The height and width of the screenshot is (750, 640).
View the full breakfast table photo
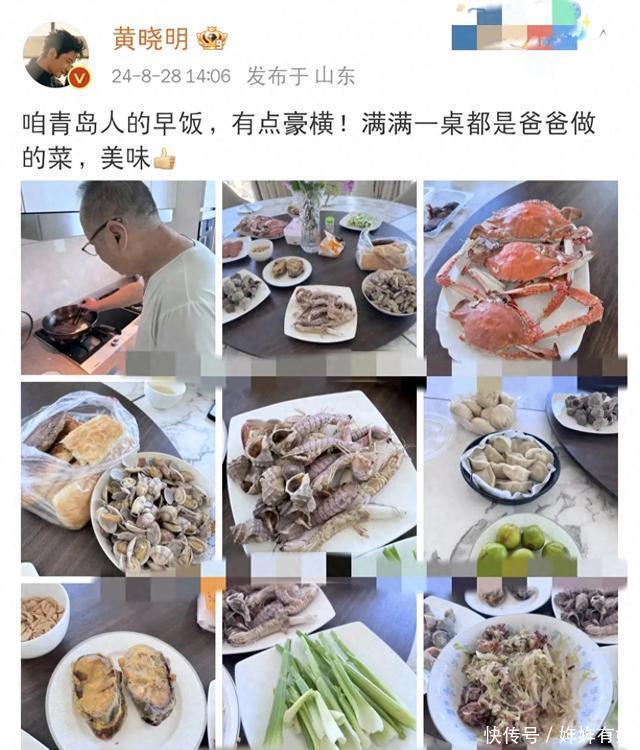319,277
